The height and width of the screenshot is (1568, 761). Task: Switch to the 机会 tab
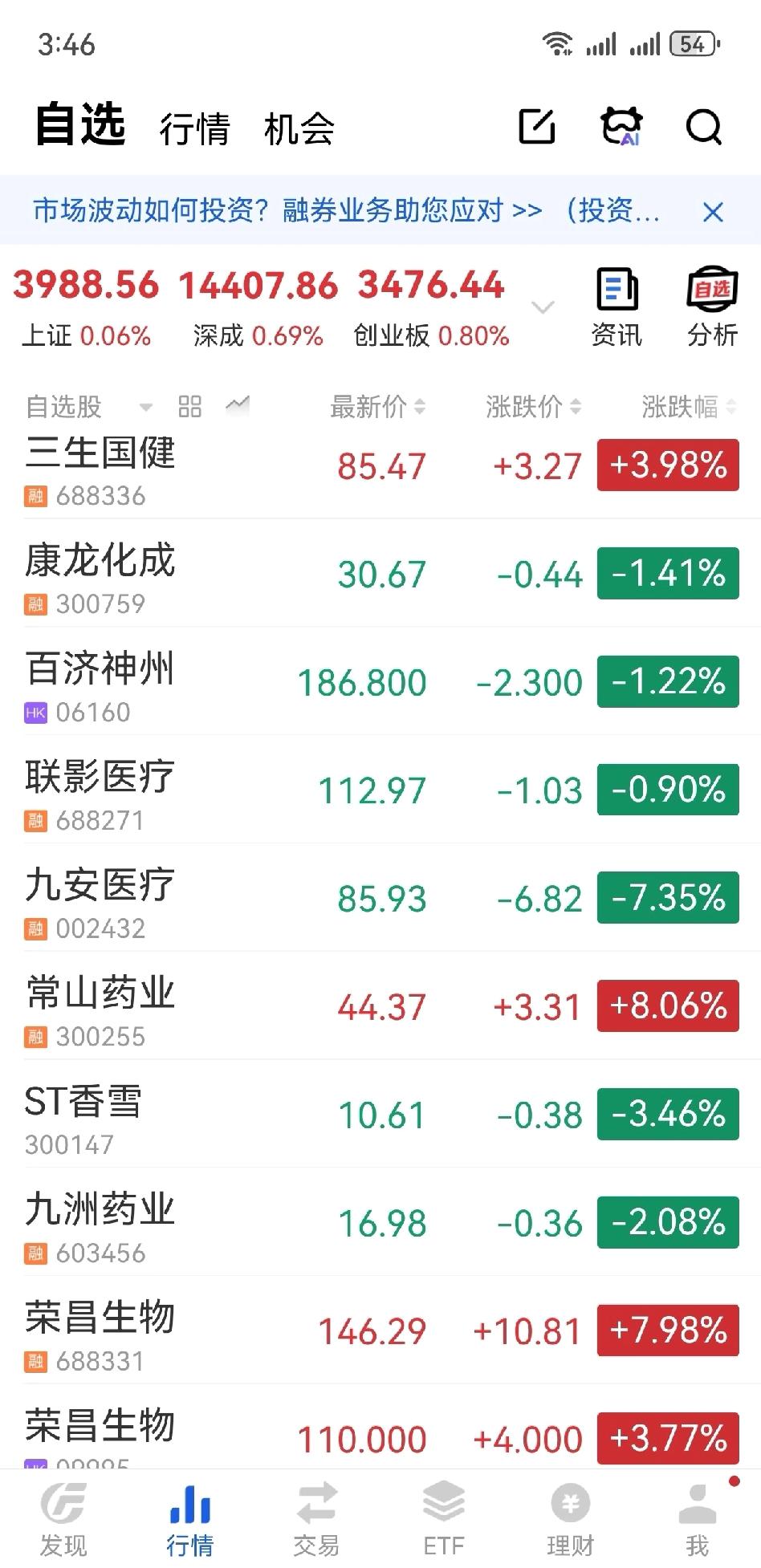[299, 128]
